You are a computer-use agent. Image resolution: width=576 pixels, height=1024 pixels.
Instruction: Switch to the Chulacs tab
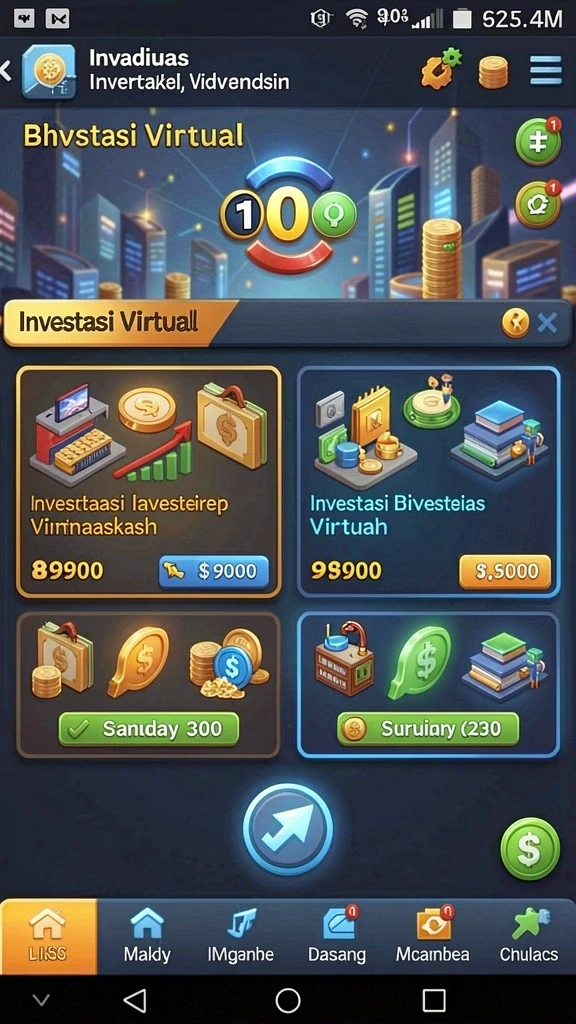[x=528, y=936]
